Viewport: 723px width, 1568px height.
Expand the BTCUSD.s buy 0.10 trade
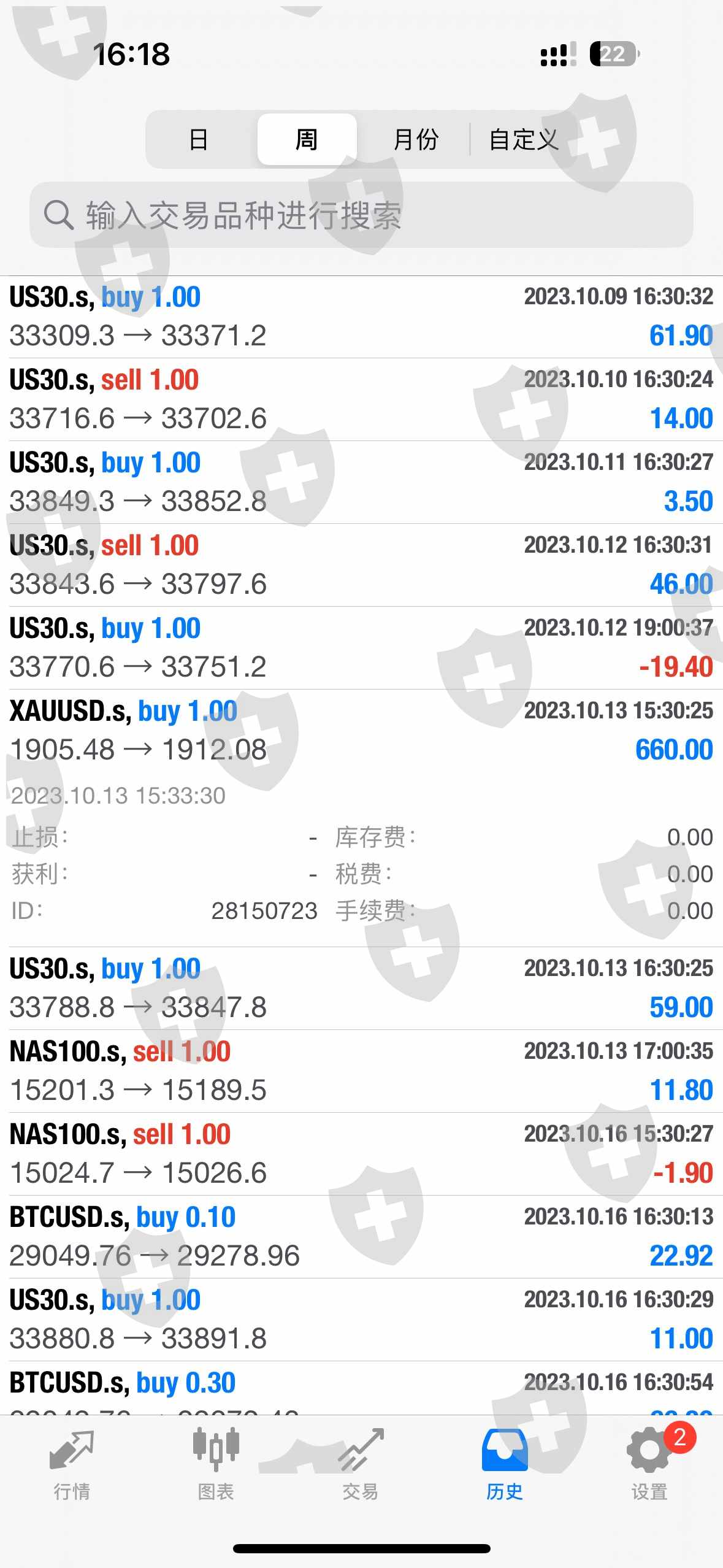(361, 1237)
